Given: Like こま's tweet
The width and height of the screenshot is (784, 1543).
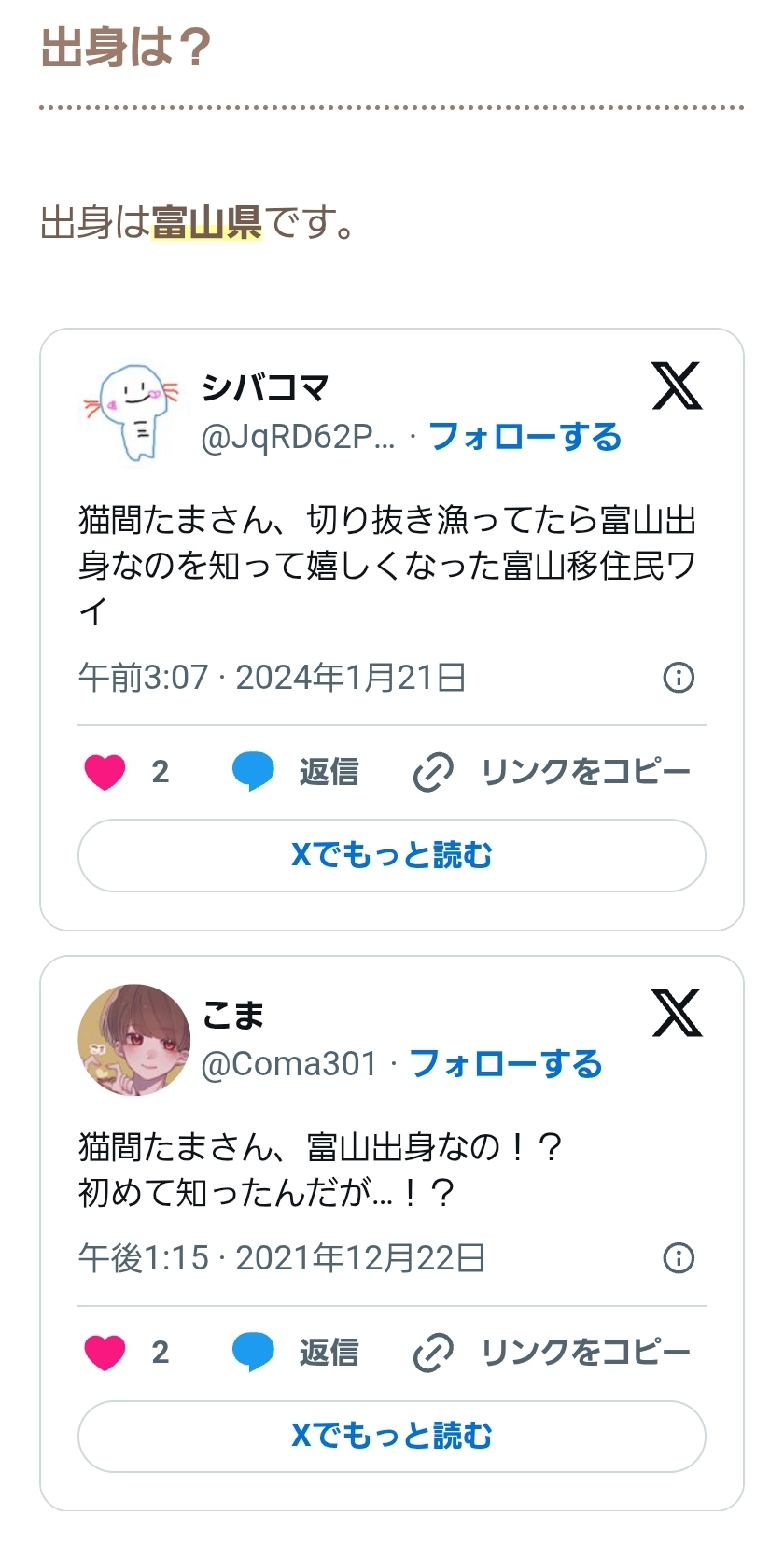Looking at the screenshot, I should (105, 1353).
